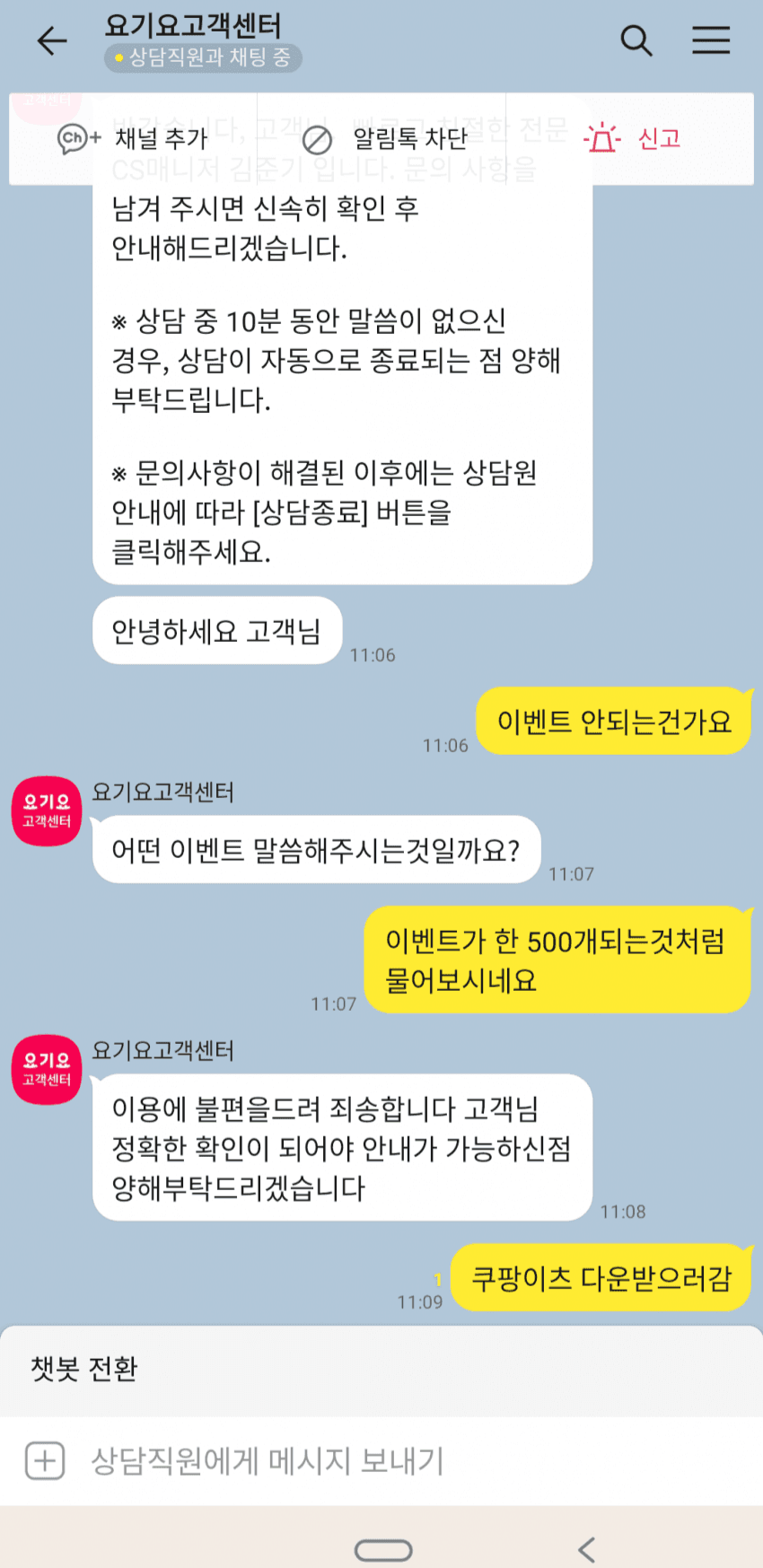This screenshot has width=763, height=1568.
Task: Open the plus attachment button
Action: pyautogui.click(x=45, y=1461)
